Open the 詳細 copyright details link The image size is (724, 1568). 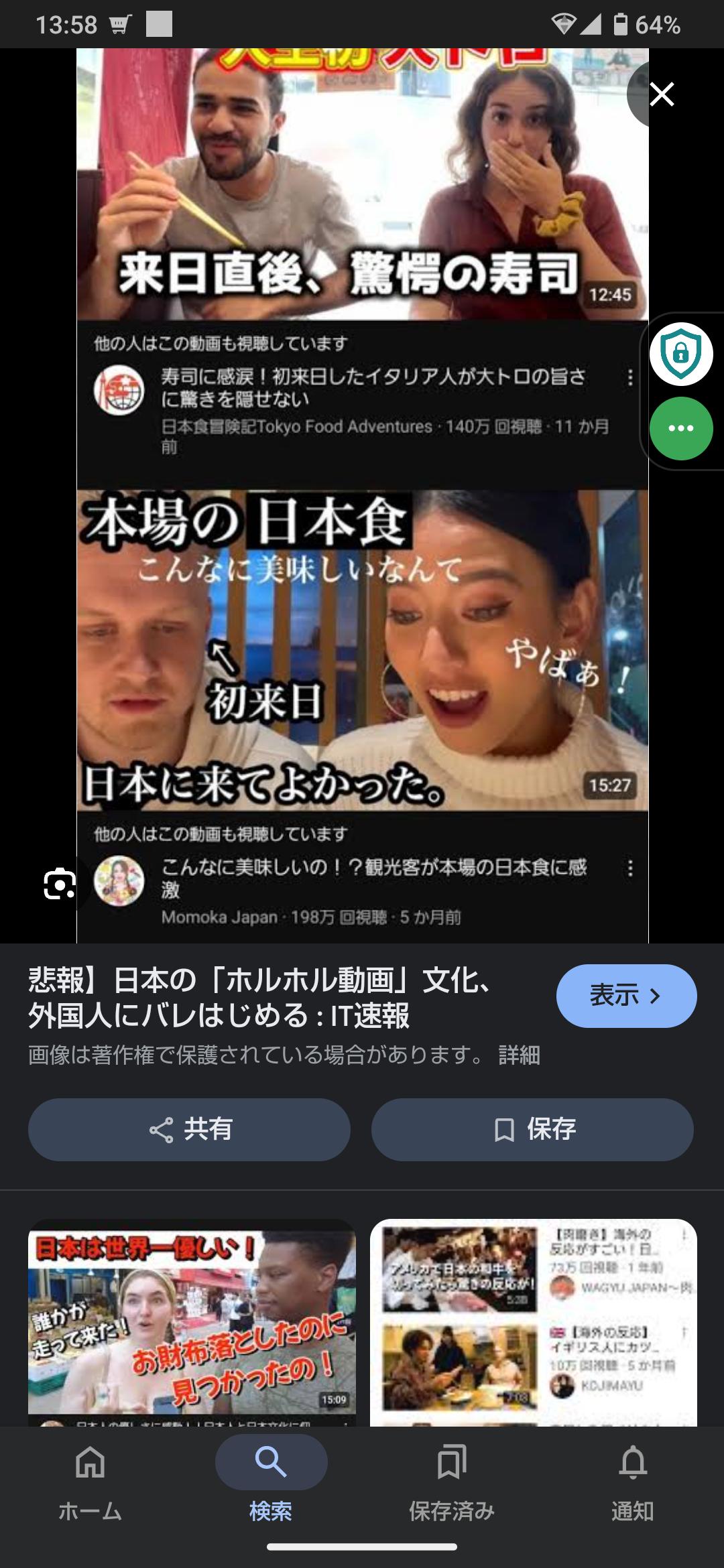click(x=519, y=1055)
